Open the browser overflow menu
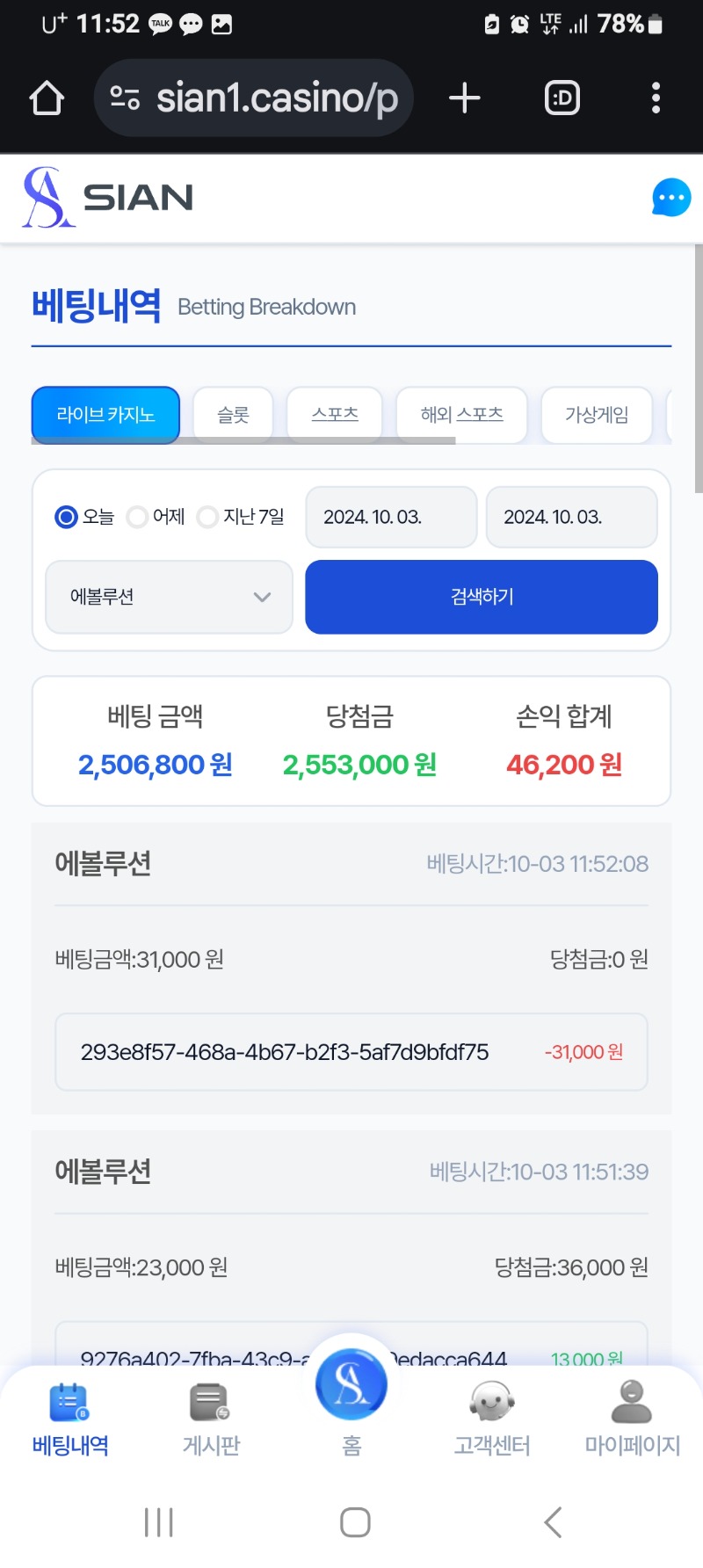The width and height of the screenshot is (703, 1568). [x=656, y=98]
